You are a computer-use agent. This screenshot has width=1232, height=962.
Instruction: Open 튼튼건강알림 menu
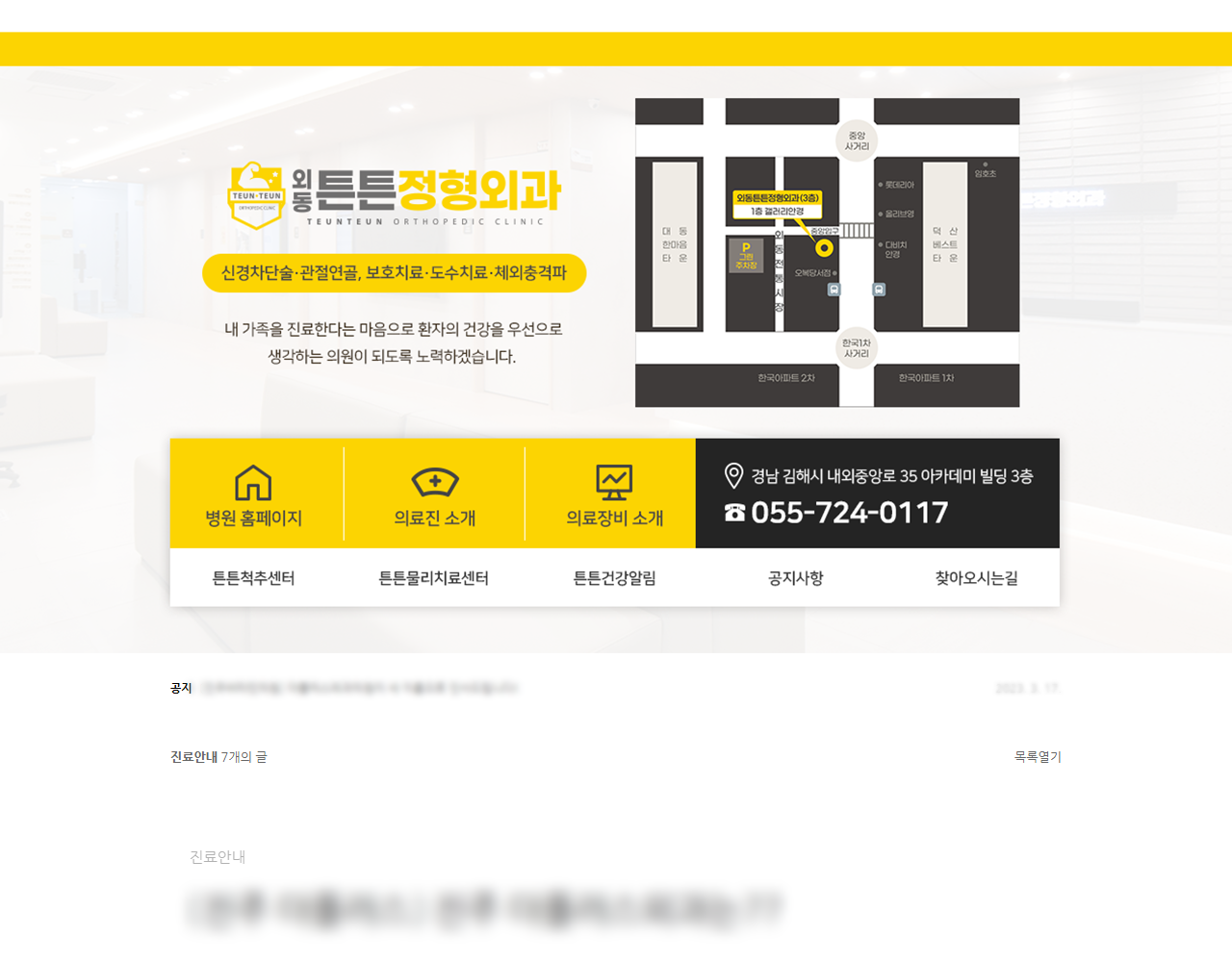[x=614, y=578]
